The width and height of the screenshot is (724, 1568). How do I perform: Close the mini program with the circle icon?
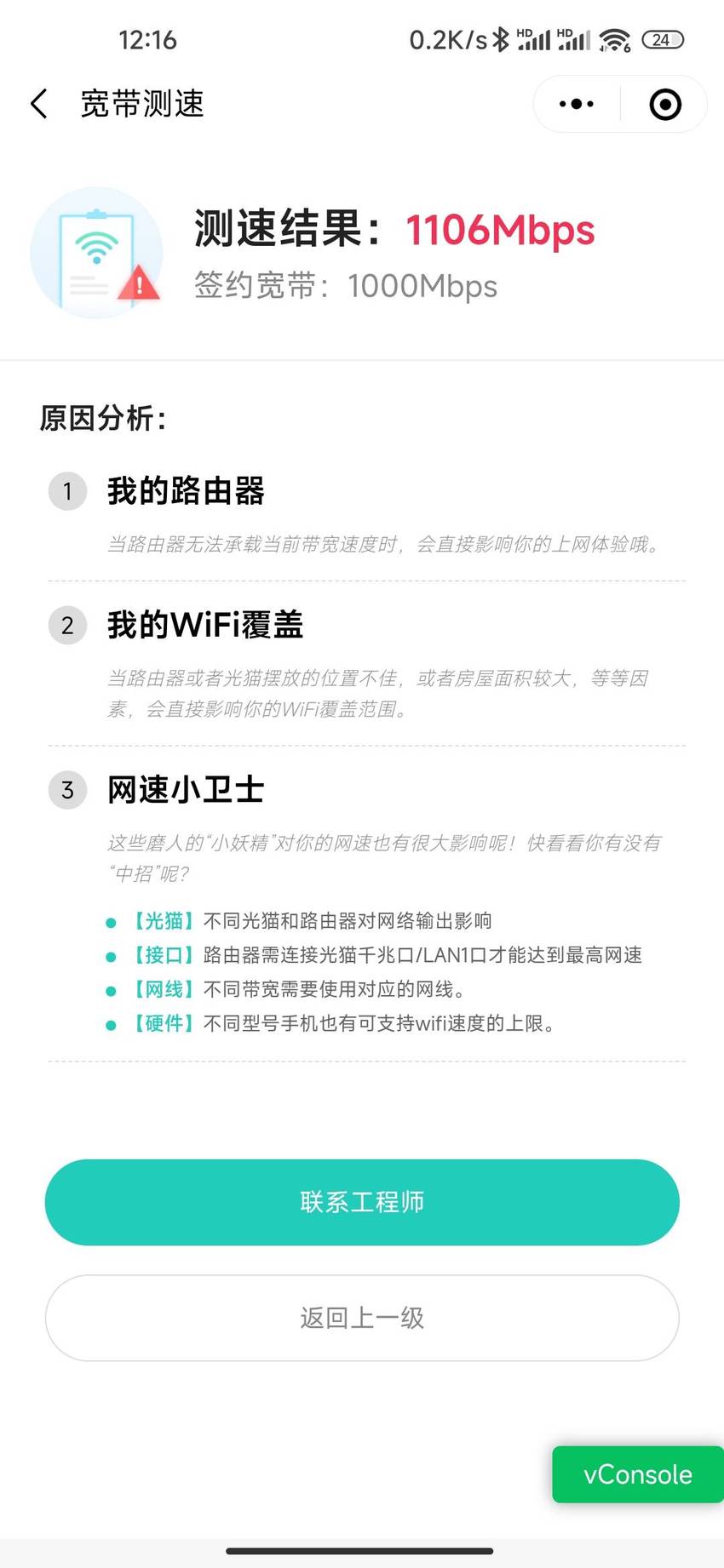665,104
